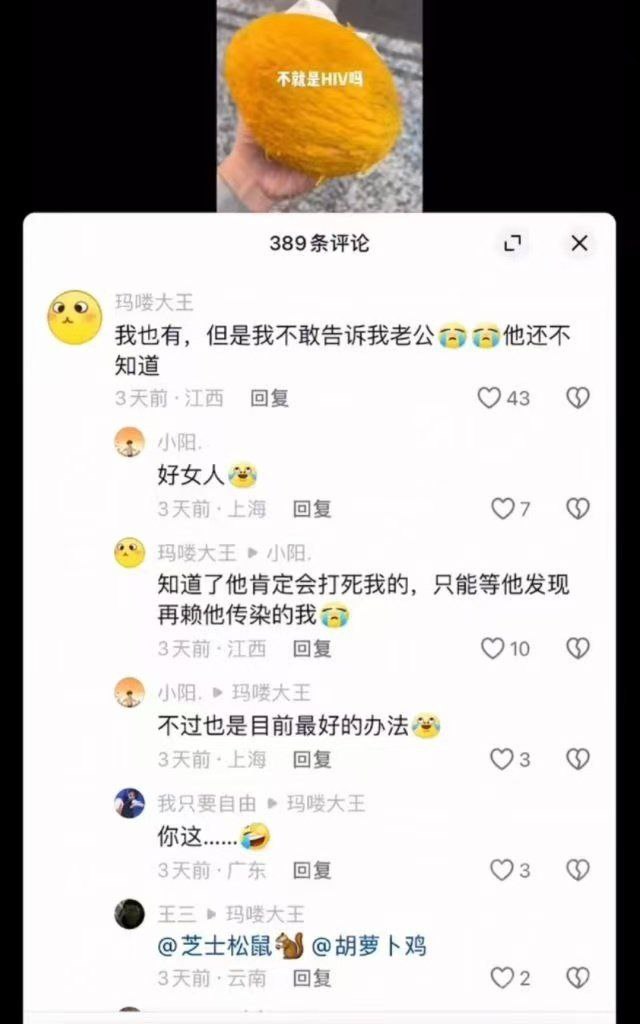The image size is (640, 1024).
Task: Reply to 玛喽大王's top comment
Action: (269, 398)
